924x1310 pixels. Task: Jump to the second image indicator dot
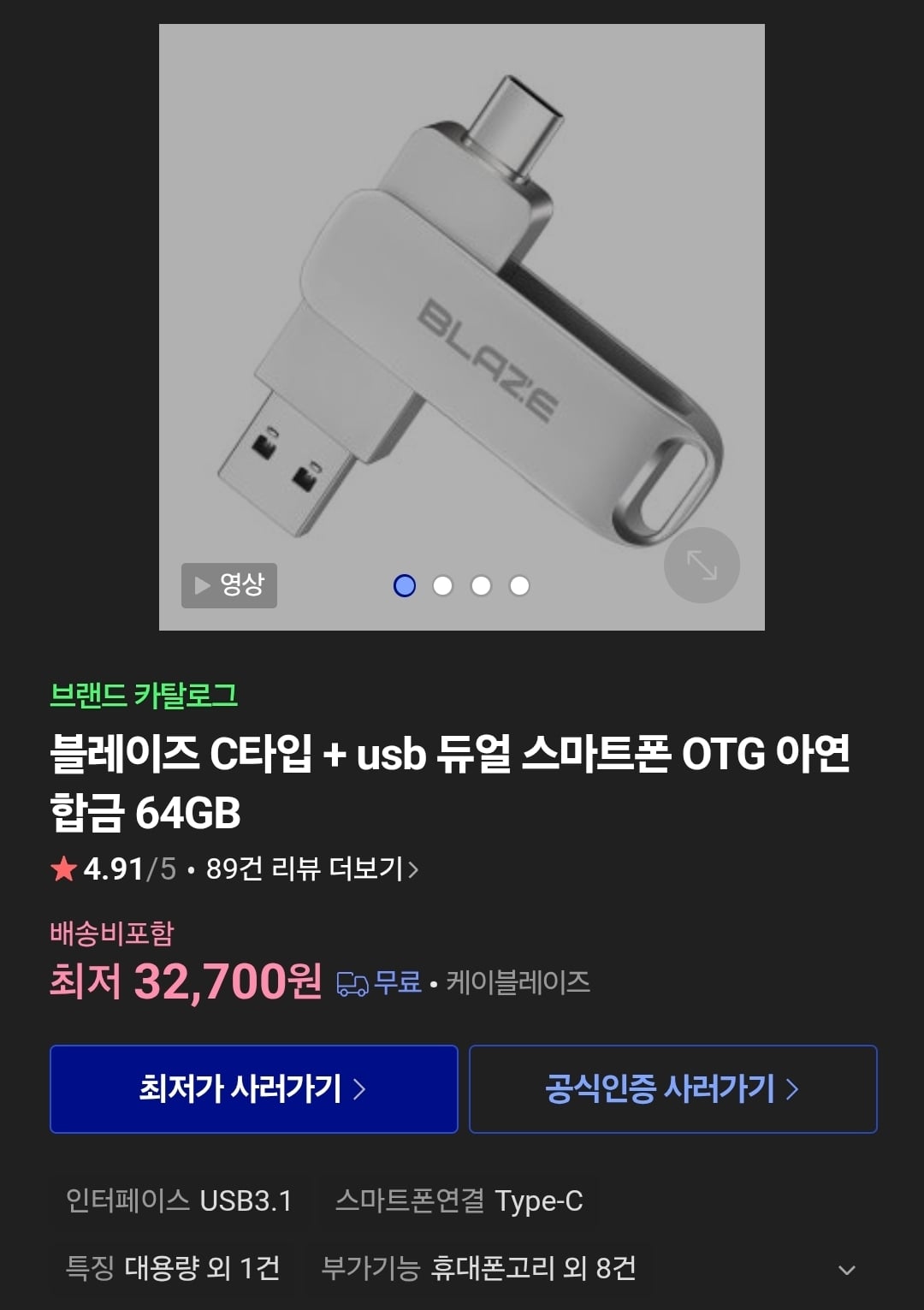(442, 585)
